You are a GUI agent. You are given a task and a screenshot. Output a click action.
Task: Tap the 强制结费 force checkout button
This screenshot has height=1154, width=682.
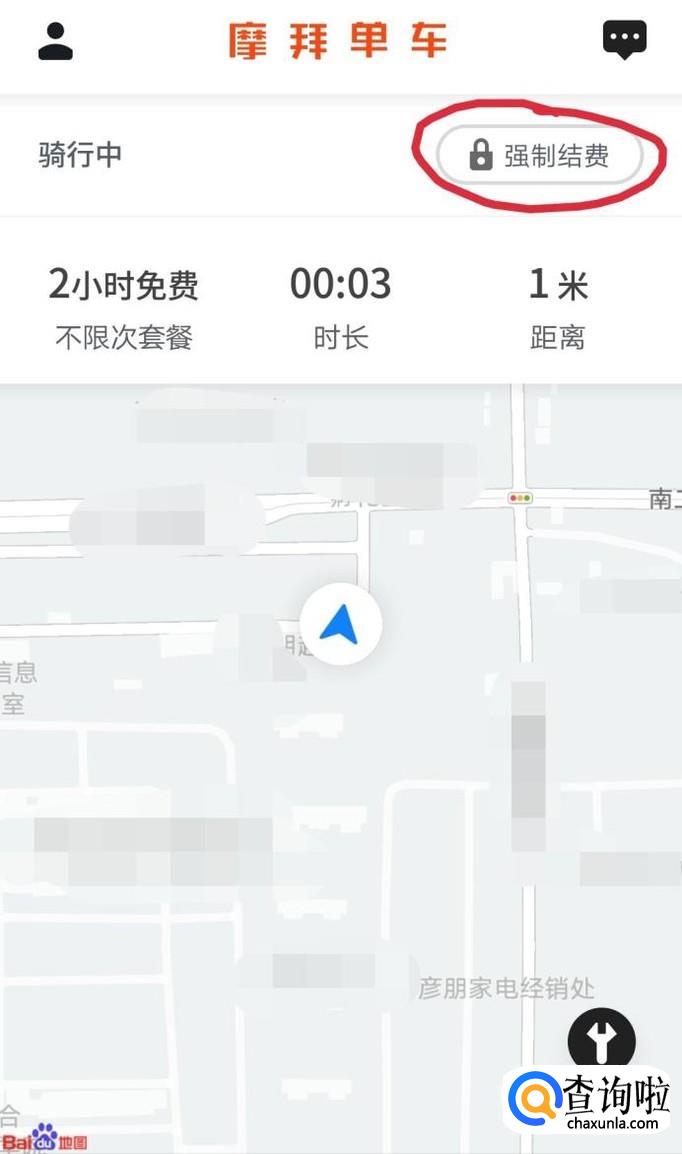pyautogui.click(x=540, y=156)
